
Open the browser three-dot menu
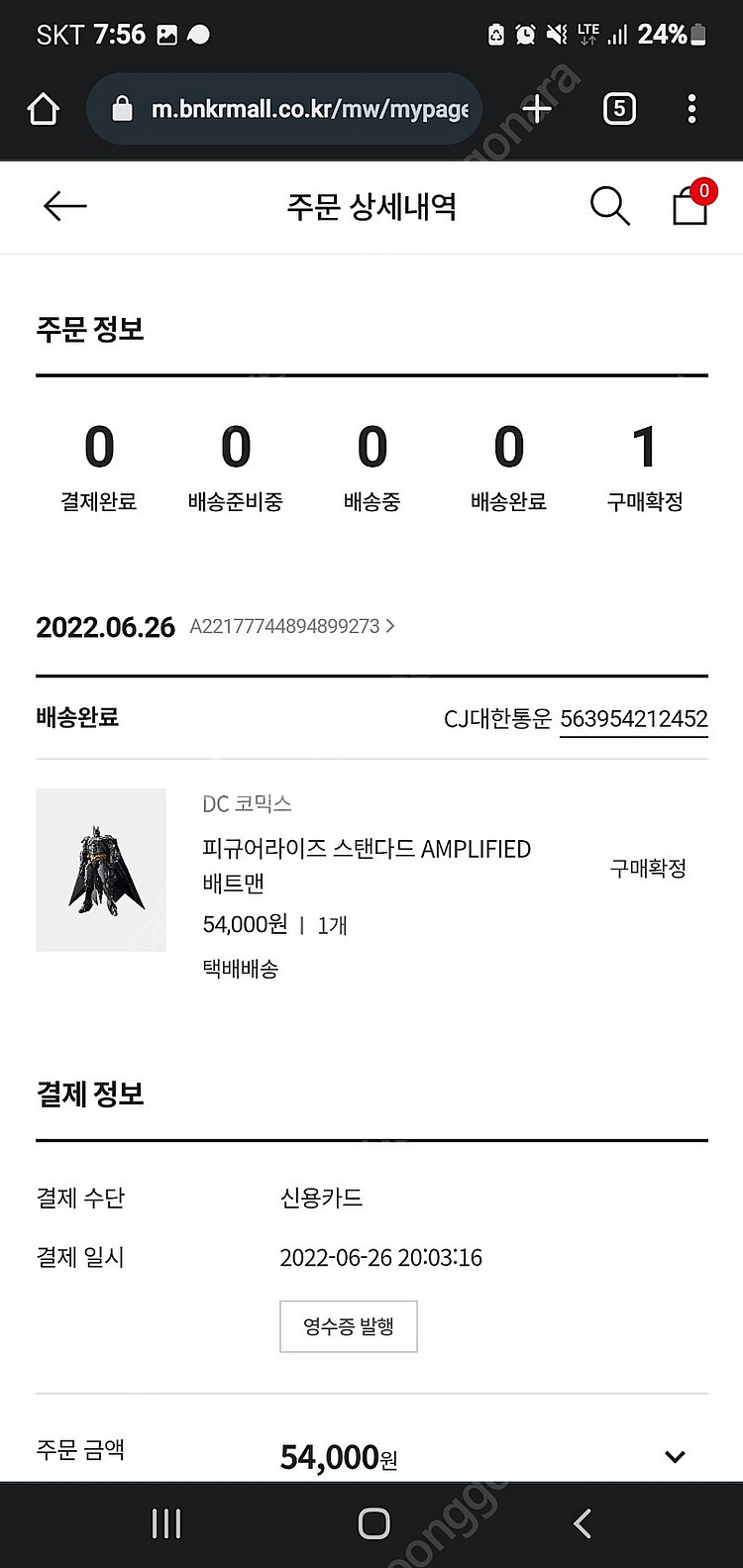[x=691, y=109]
